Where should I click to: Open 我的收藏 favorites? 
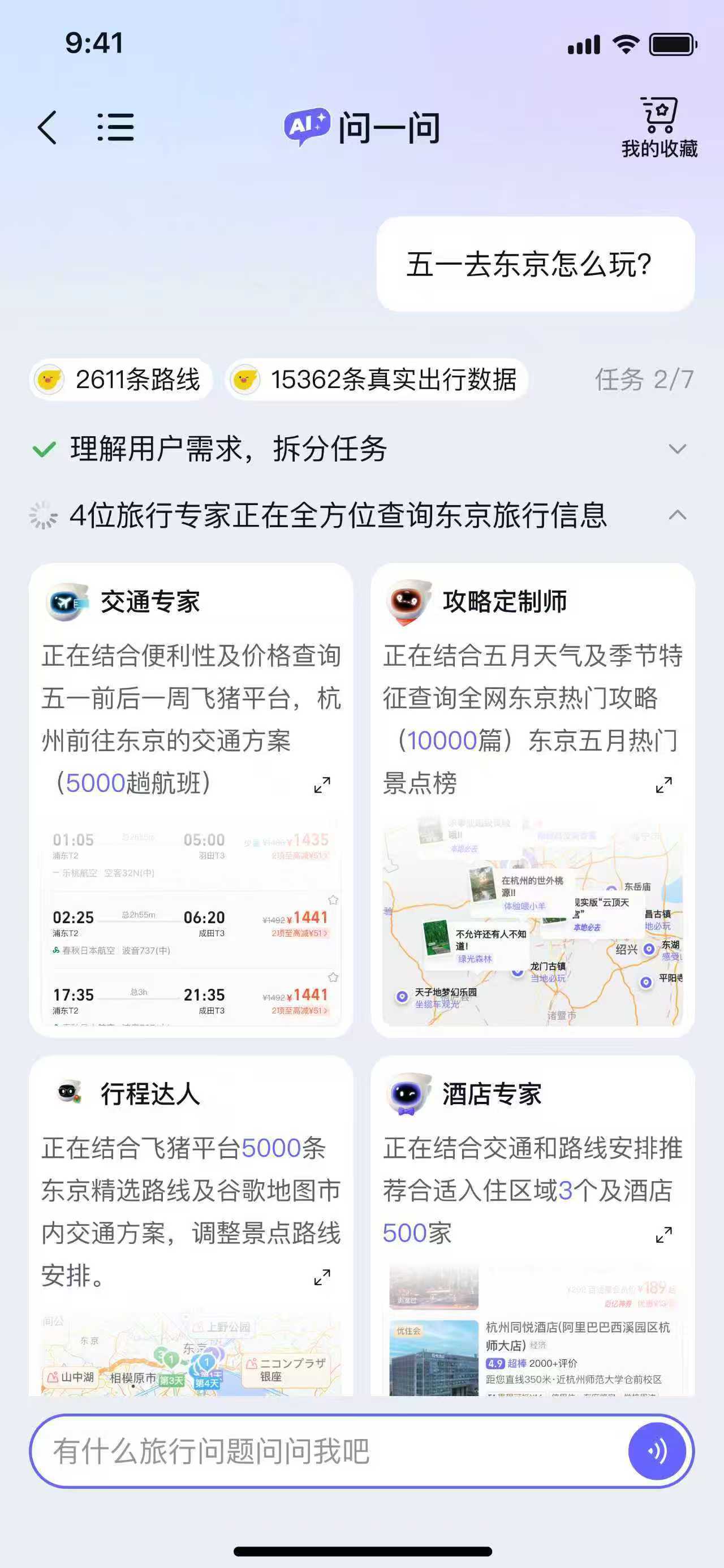(x=659, y=128)
